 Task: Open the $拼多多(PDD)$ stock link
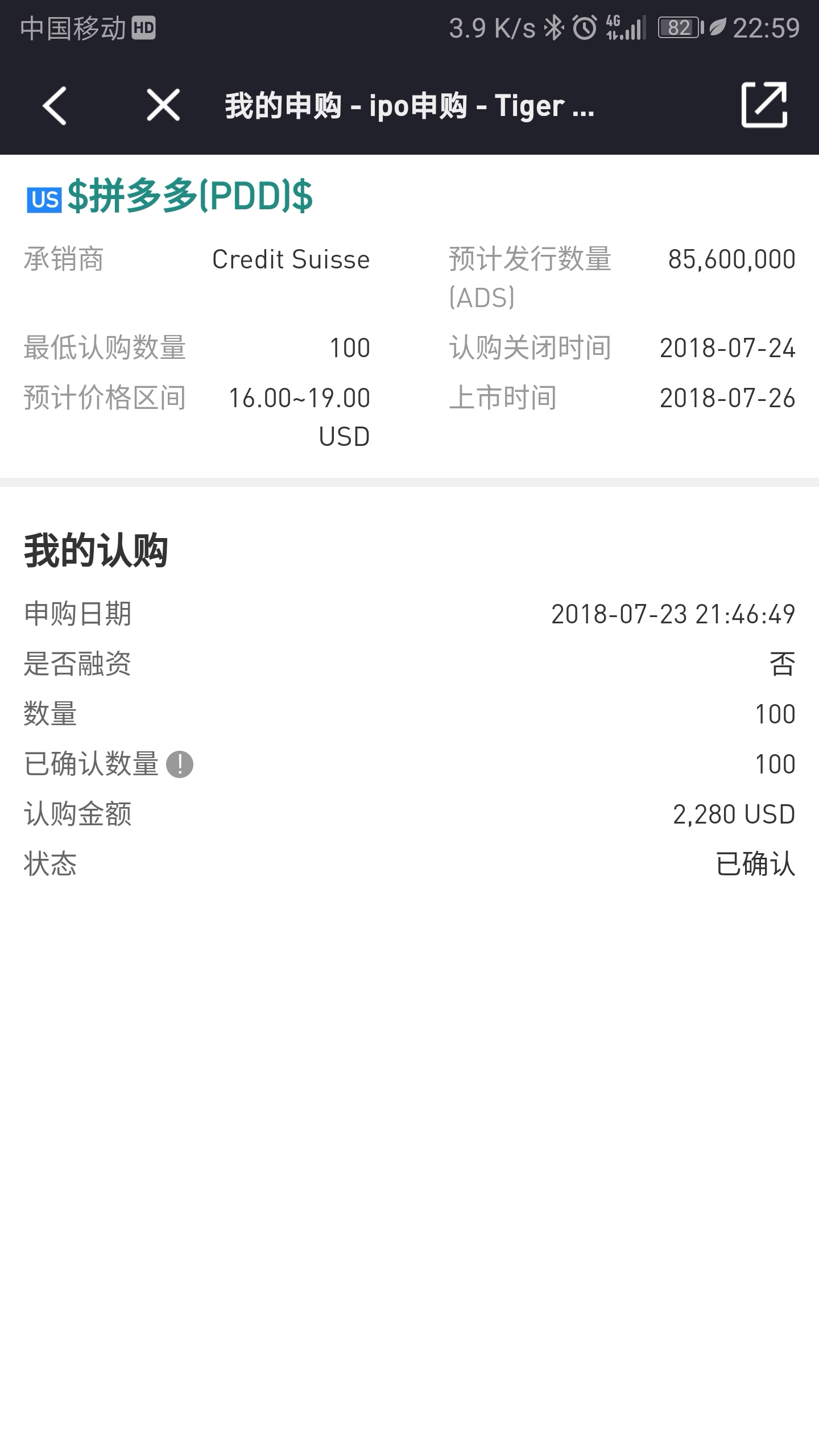point(189,196)
